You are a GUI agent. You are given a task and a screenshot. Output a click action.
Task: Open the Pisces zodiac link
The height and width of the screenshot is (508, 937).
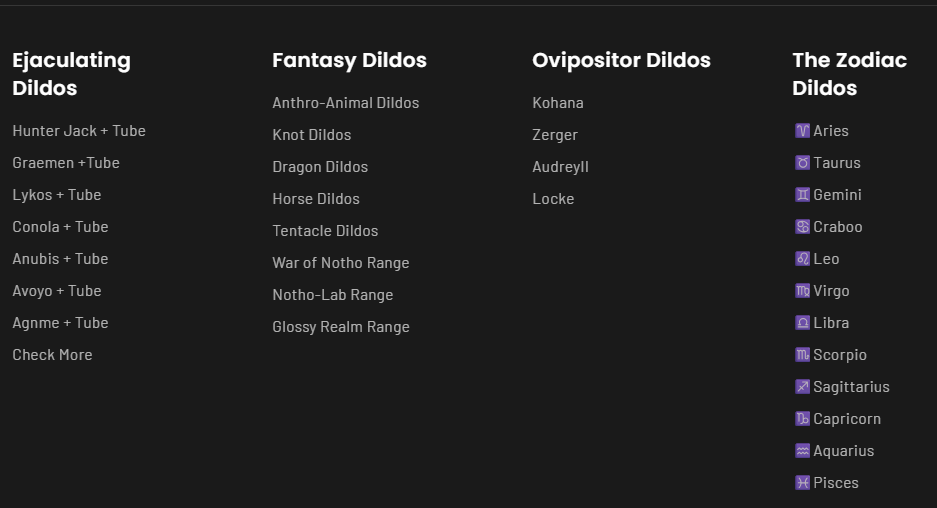click(826, 483)
